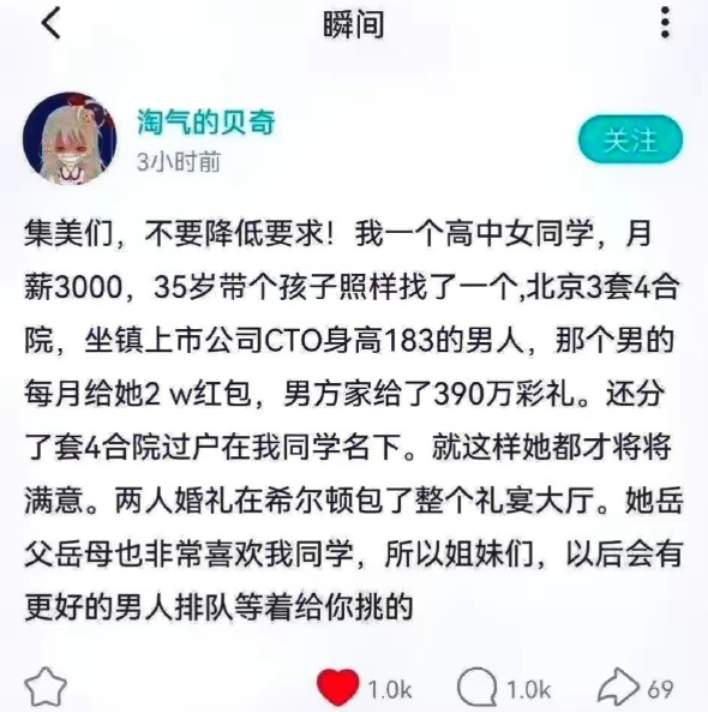The height and width of the screenshot is (712, 708).
Task: Go back using the top-left arrow
Action: click(50, 23)
